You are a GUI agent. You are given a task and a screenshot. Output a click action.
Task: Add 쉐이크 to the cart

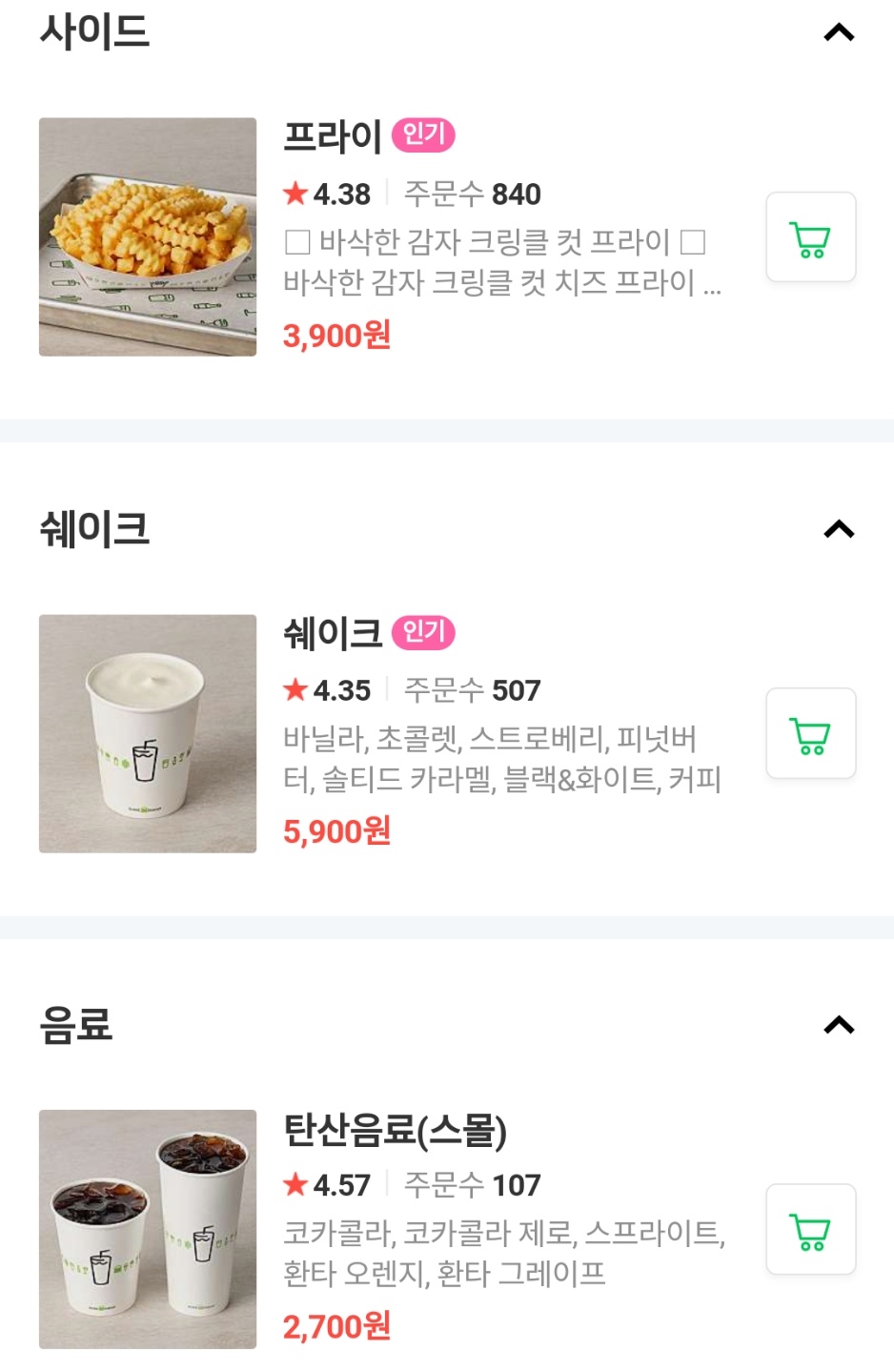coord(811,733)
